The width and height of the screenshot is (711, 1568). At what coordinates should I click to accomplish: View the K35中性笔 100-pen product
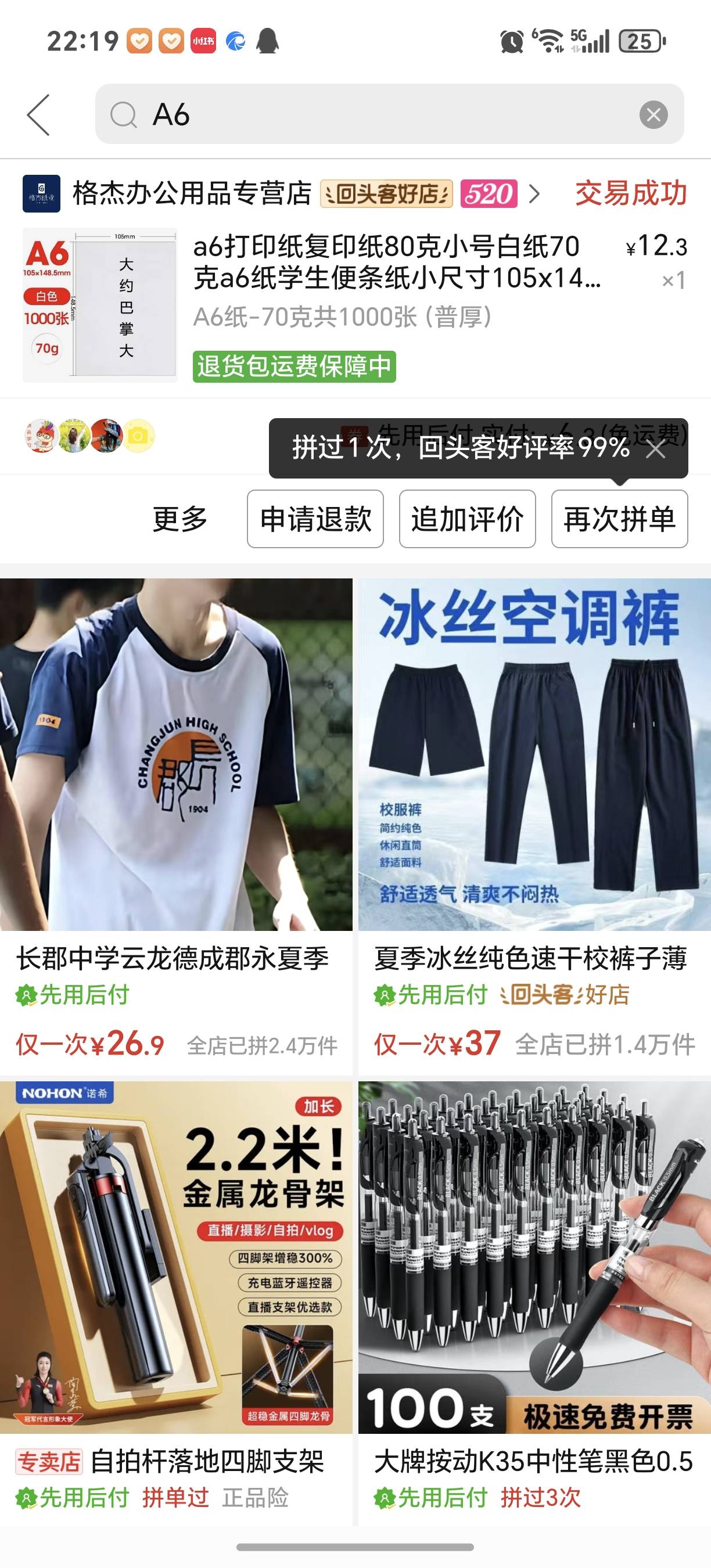534,1257
